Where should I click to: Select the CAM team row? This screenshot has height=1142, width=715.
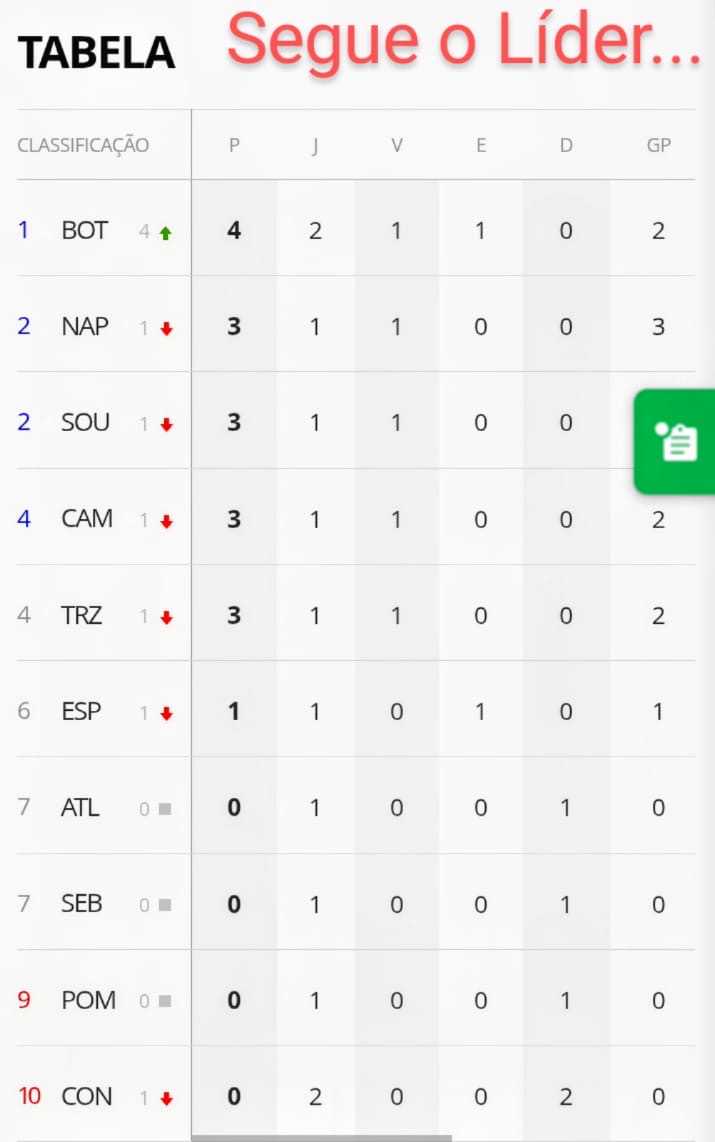click(x=87, y=519)
